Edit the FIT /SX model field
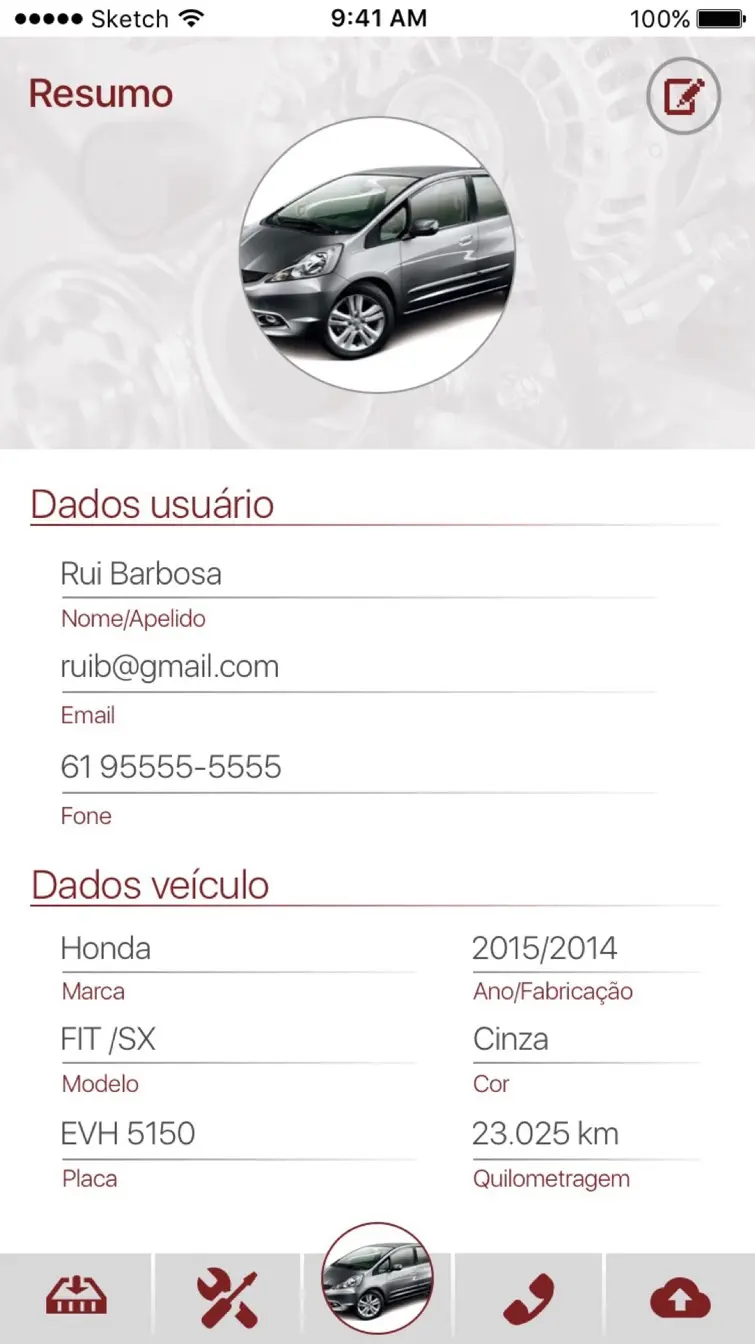 coord(238,1040)
